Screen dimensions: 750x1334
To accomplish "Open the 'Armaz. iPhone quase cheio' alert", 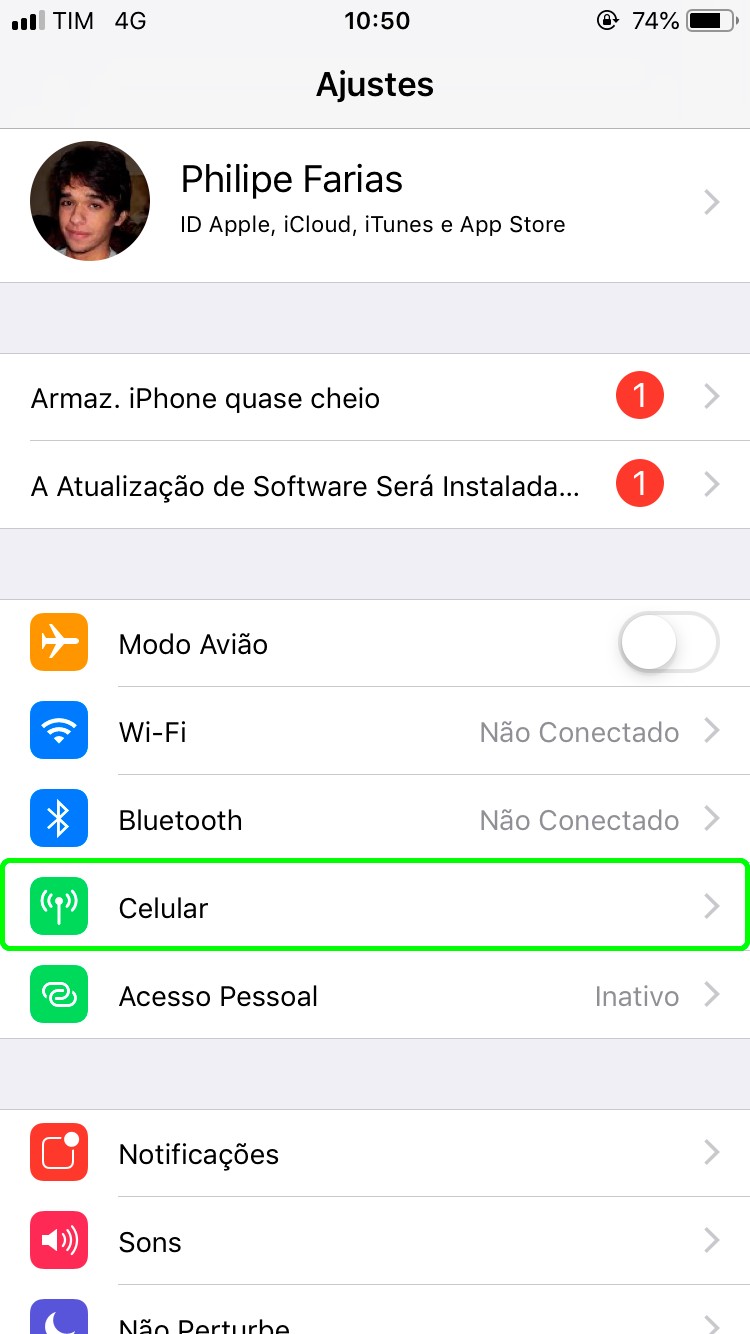I will tap(375, 398).
